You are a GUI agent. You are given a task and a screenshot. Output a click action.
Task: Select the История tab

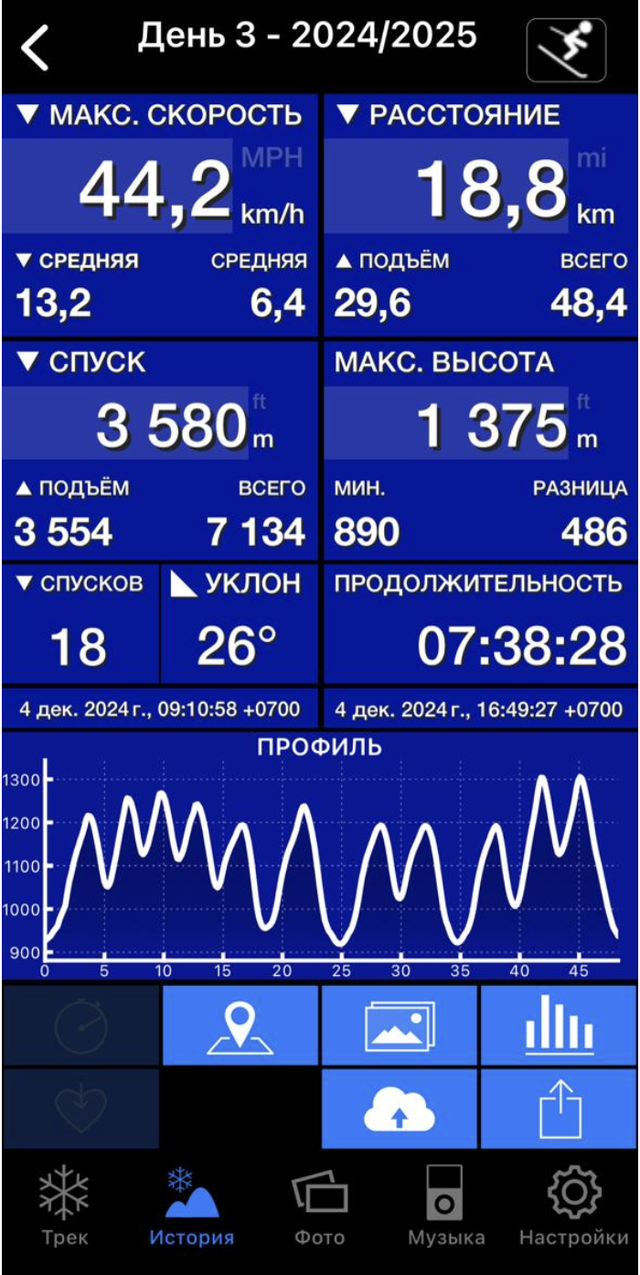pyautogui.click(x=191, y=1207)
